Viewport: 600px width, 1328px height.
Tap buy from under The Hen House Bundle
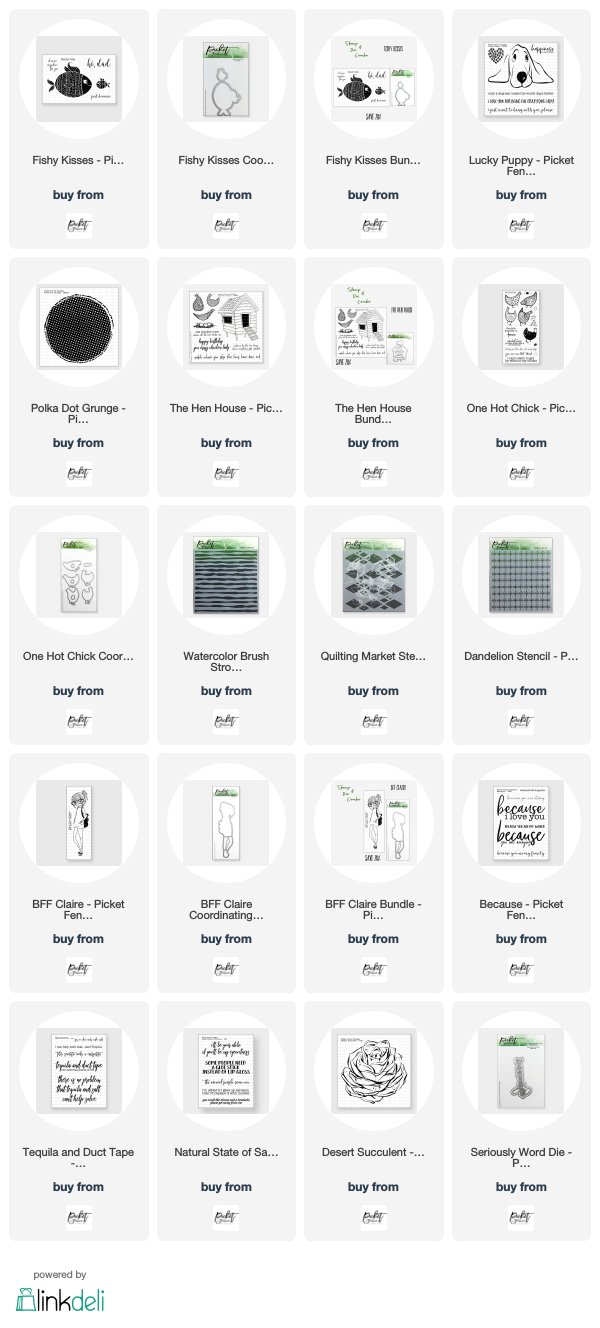[x=373, y=443]
